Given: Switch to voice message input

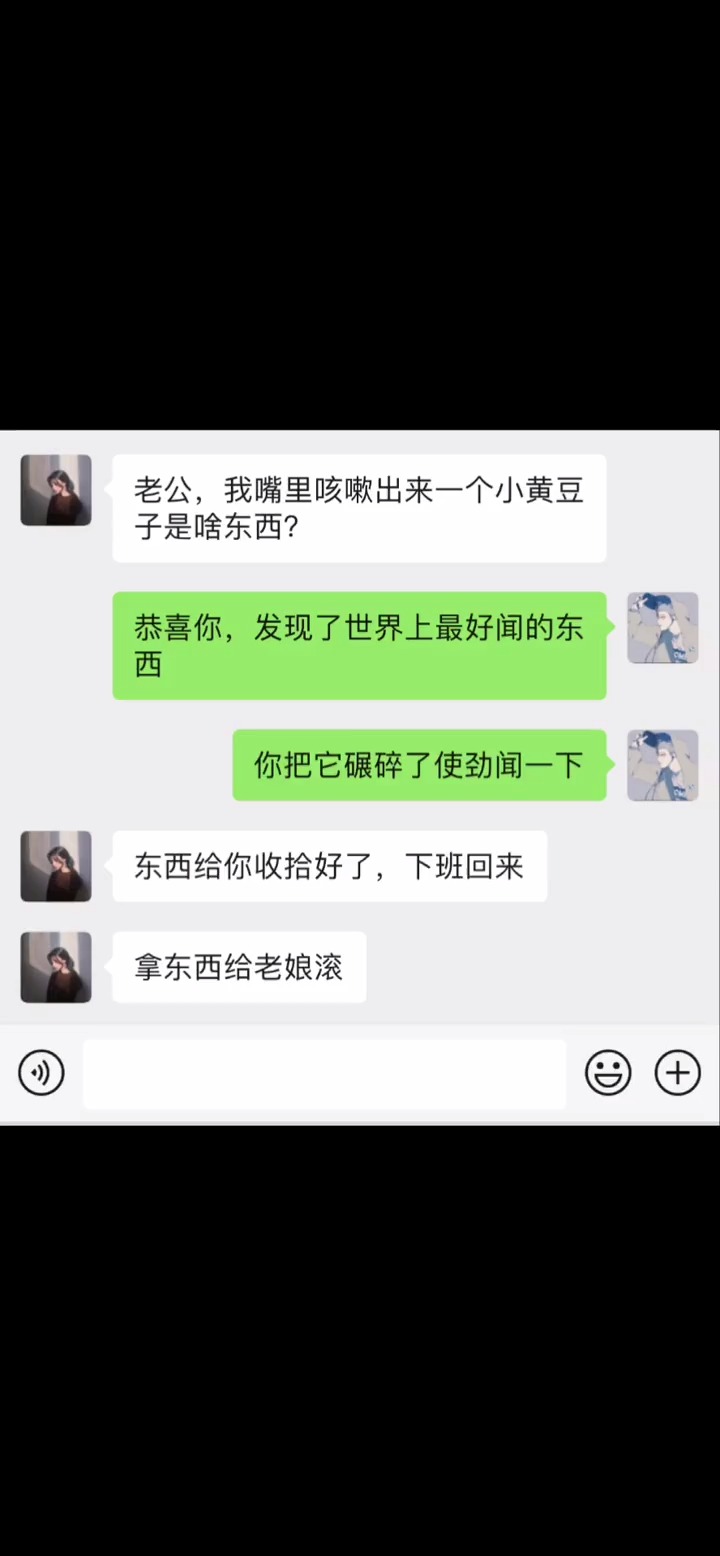Looking at the screenshot, I should pyautogui.click(x=41, y=1073).
